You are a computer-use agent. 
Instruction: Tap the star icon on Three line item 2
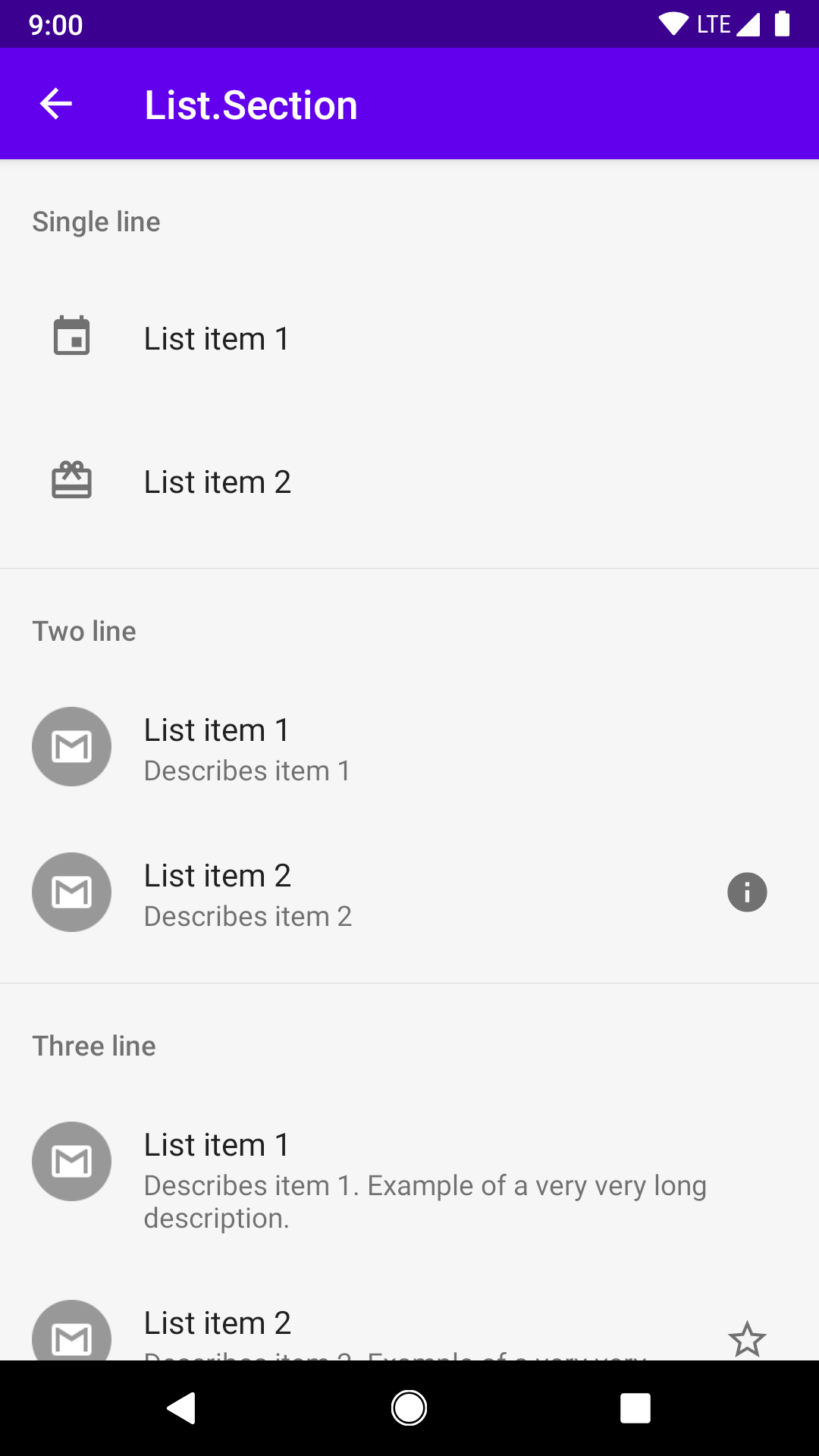(747, 1338)
